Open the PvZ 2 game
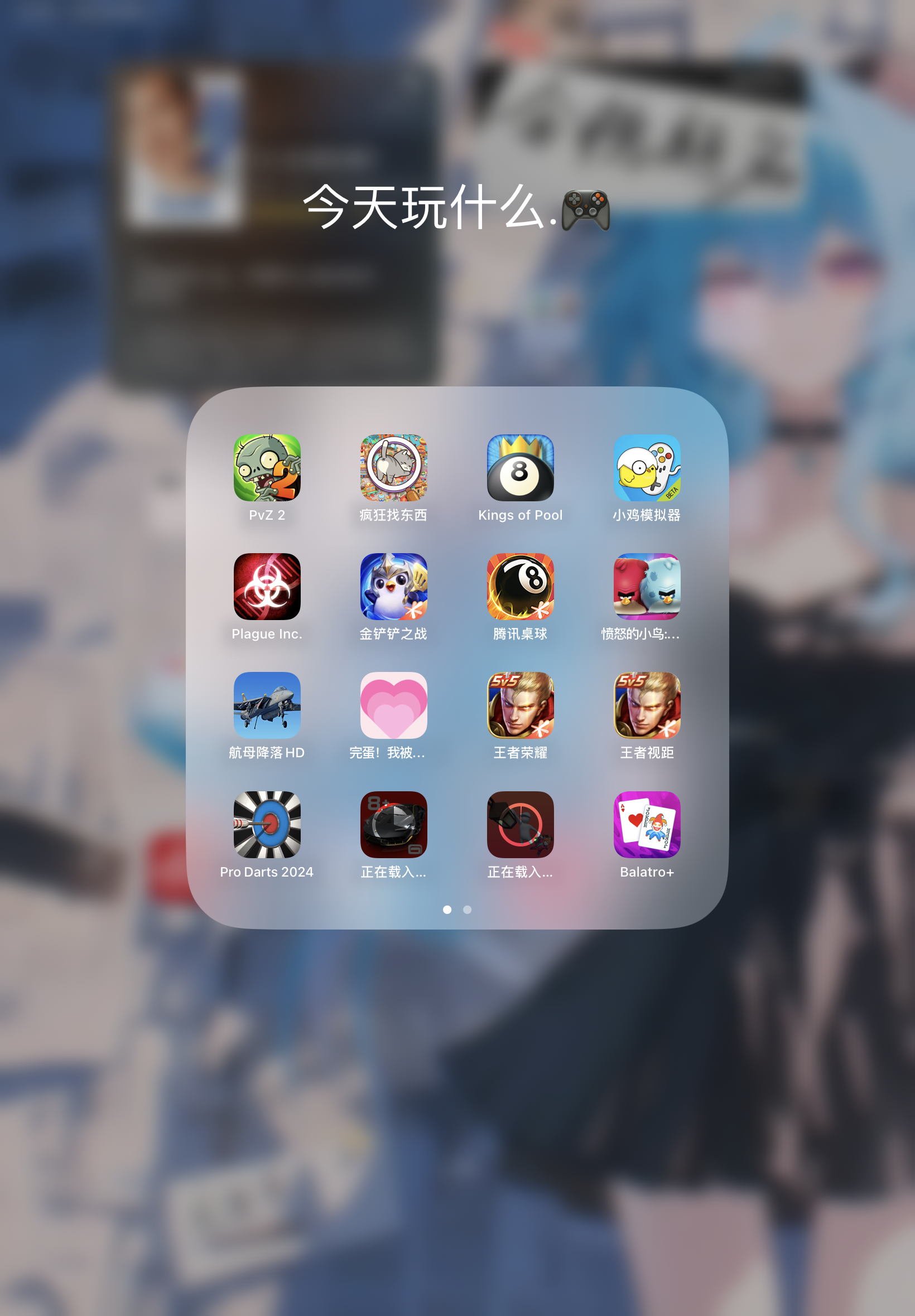Viewport: 915px width, 1316px height. point(267,467)
